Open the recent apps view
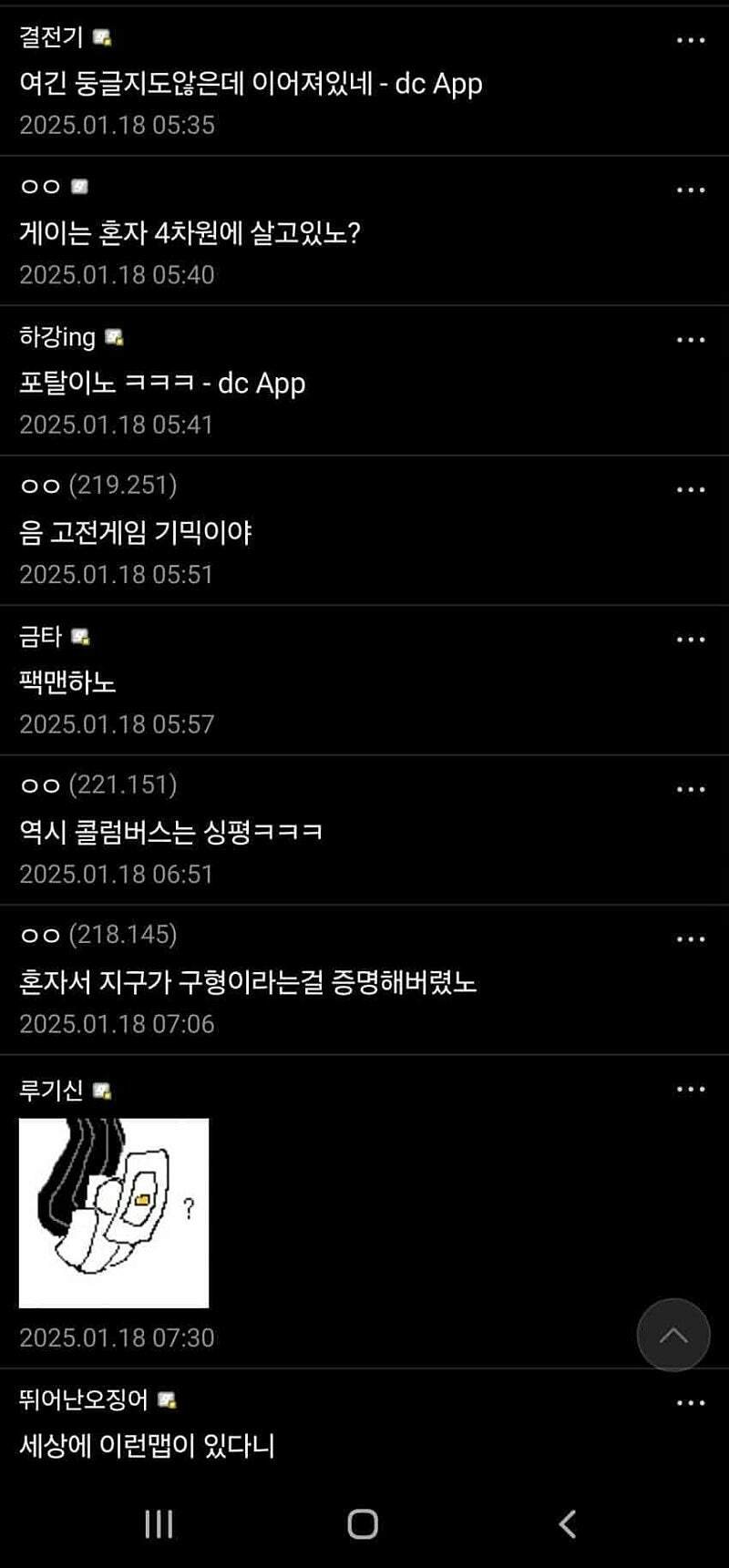Screen dimensions: 729x1568 point(159,1523)
